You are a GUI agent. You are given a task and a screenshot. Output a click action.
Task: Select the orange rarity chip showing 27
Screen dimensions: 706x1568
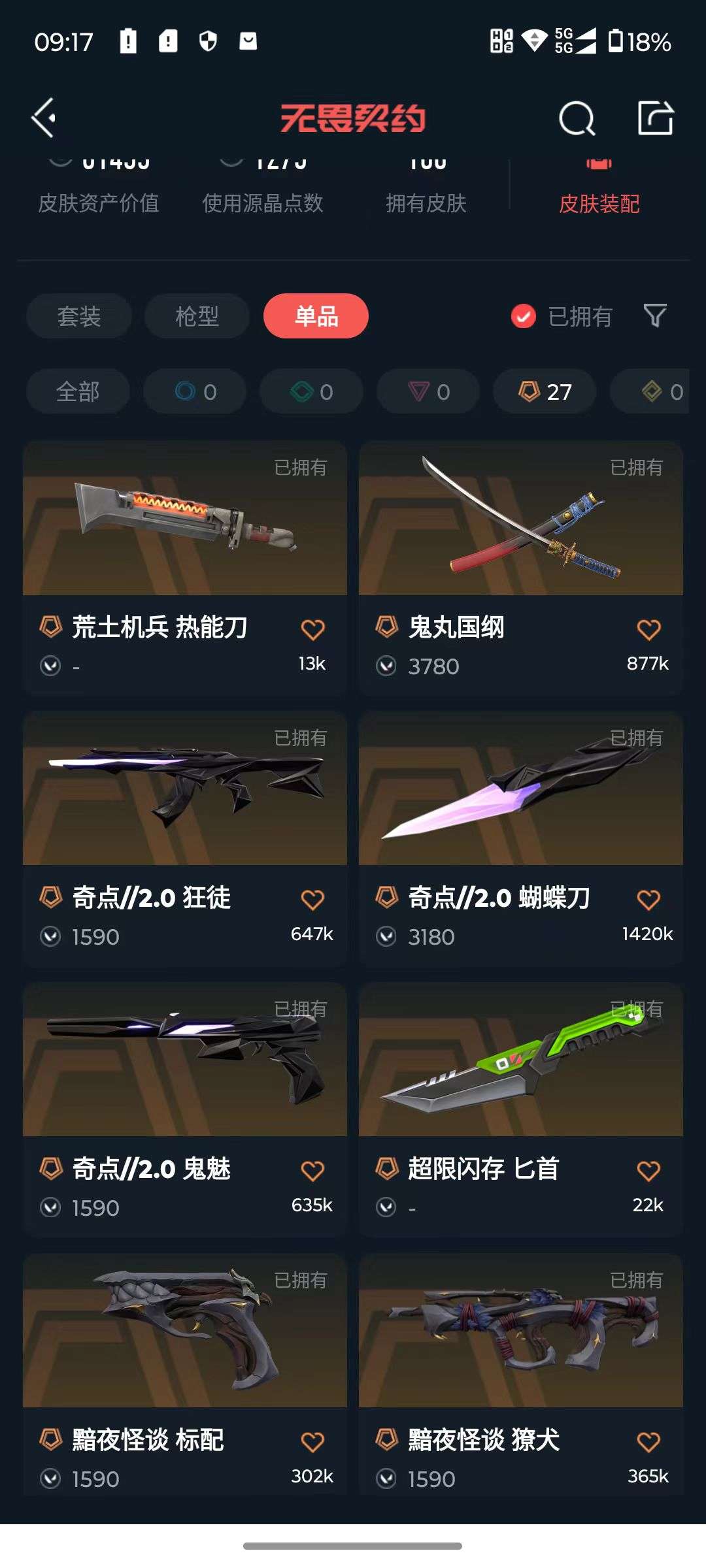543,391
